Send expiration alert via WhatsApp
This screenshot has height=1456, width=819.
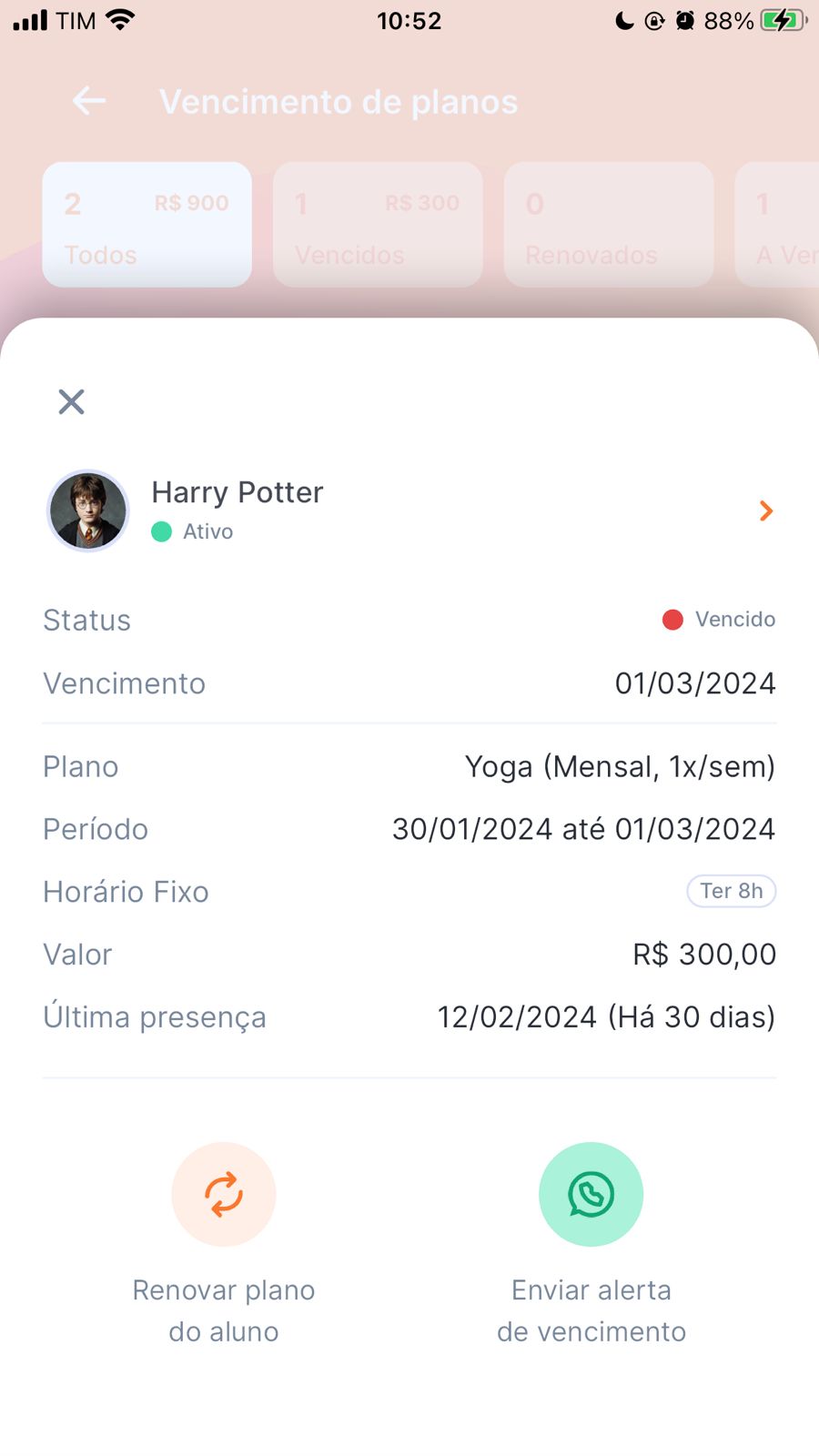(591, 1195)
